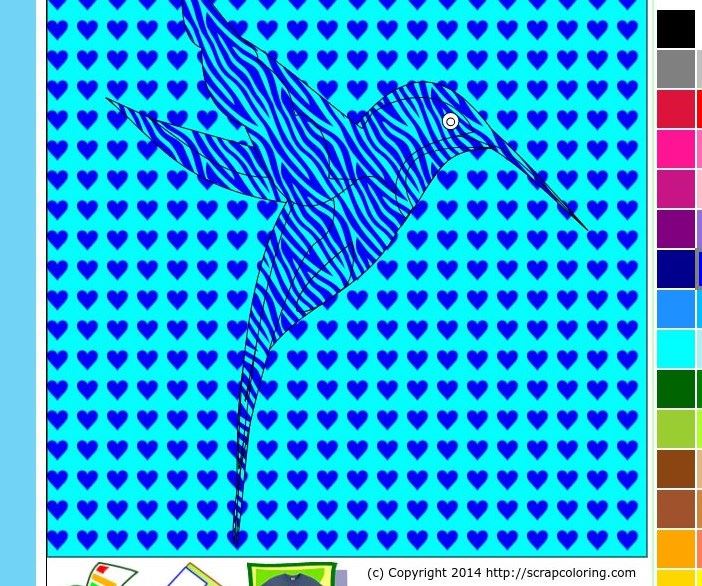Select the hot pink color swatch
702x586 pixels.
(676, 149)
